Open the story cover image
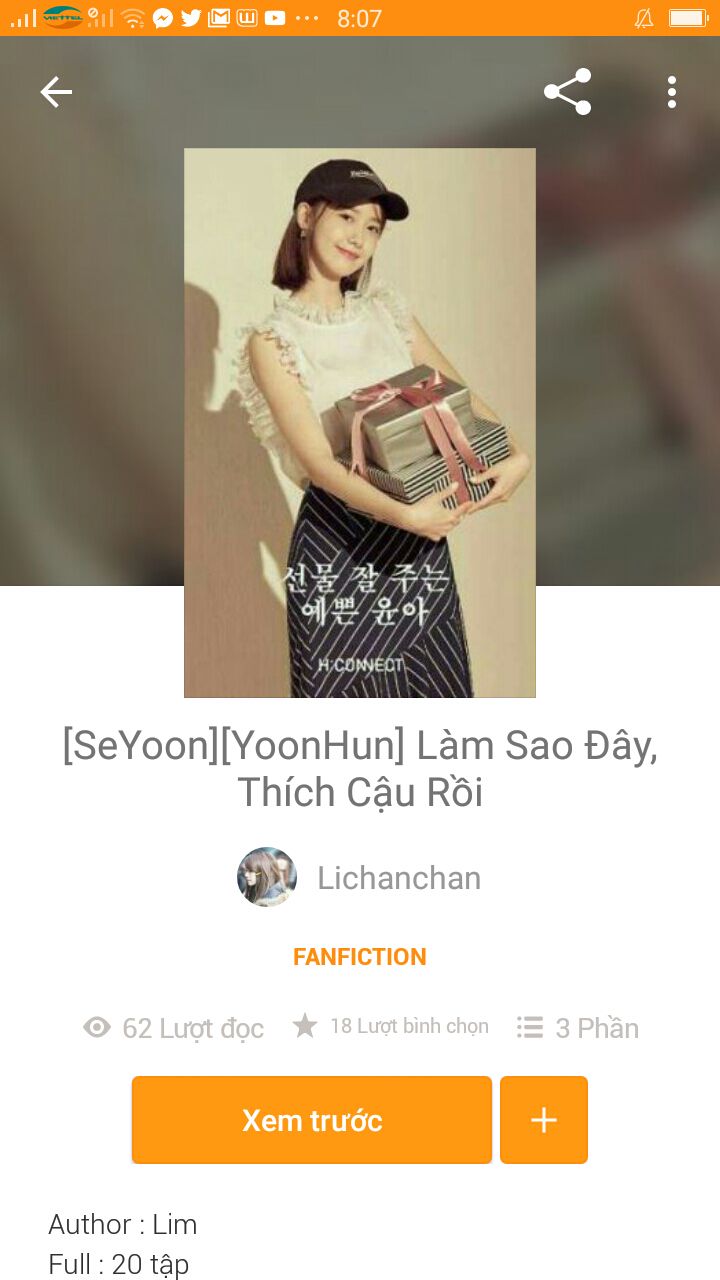Viewport: 720px width, 1280px height. click(x=360, y=422)
